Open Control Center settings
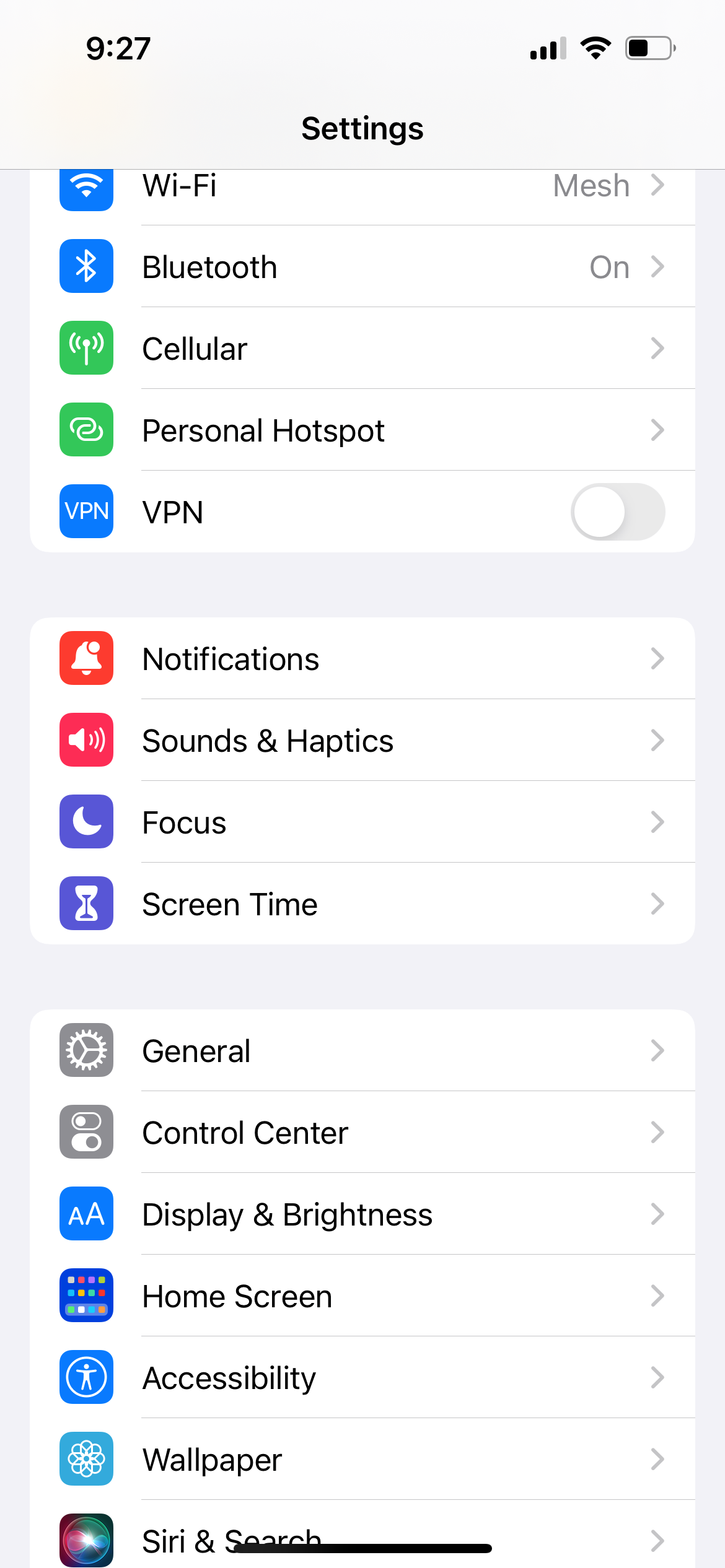Viewport: 725px width, 1568px height. (x=362, y=1133)
